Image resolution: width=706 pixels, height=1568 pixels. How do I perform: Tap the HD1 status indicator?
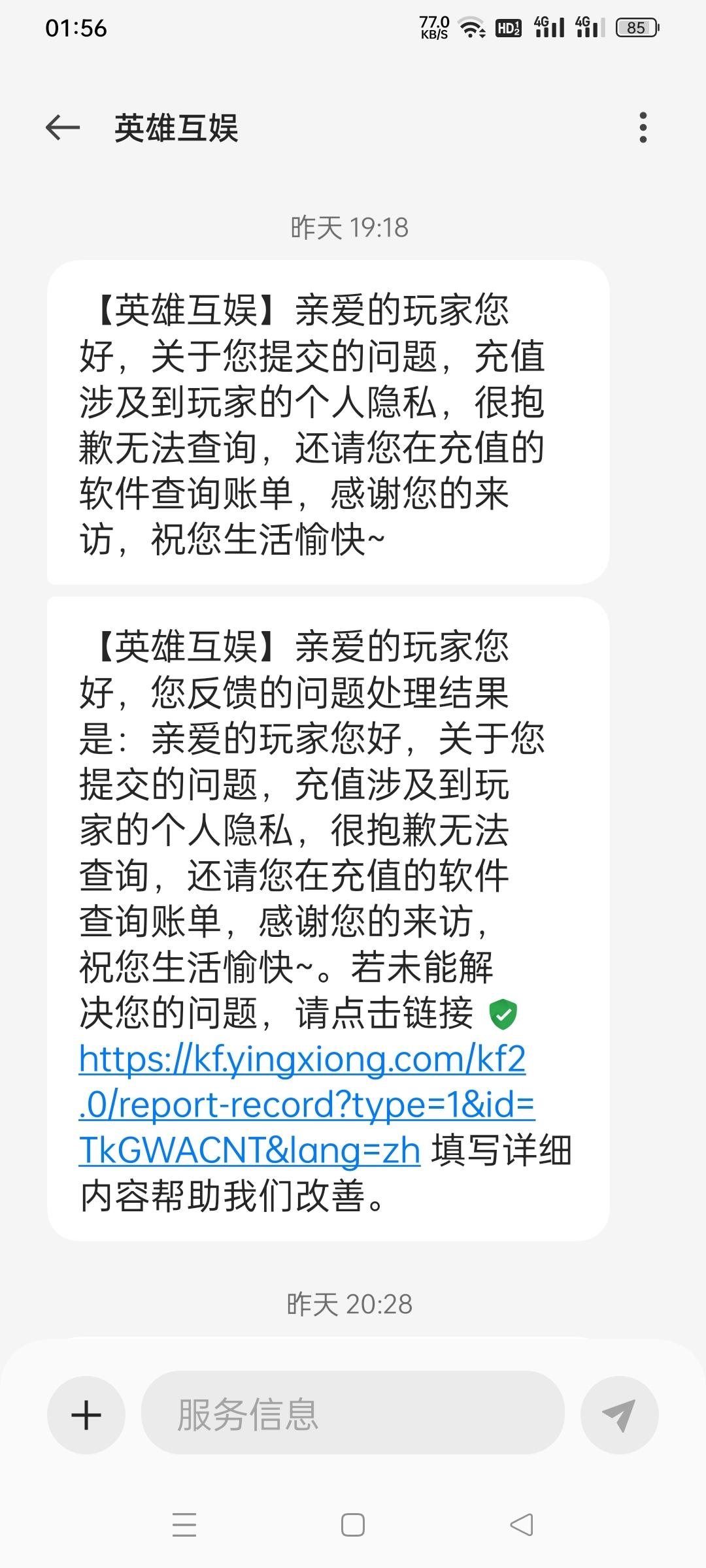pyautogui.click(x=509, y=27)
